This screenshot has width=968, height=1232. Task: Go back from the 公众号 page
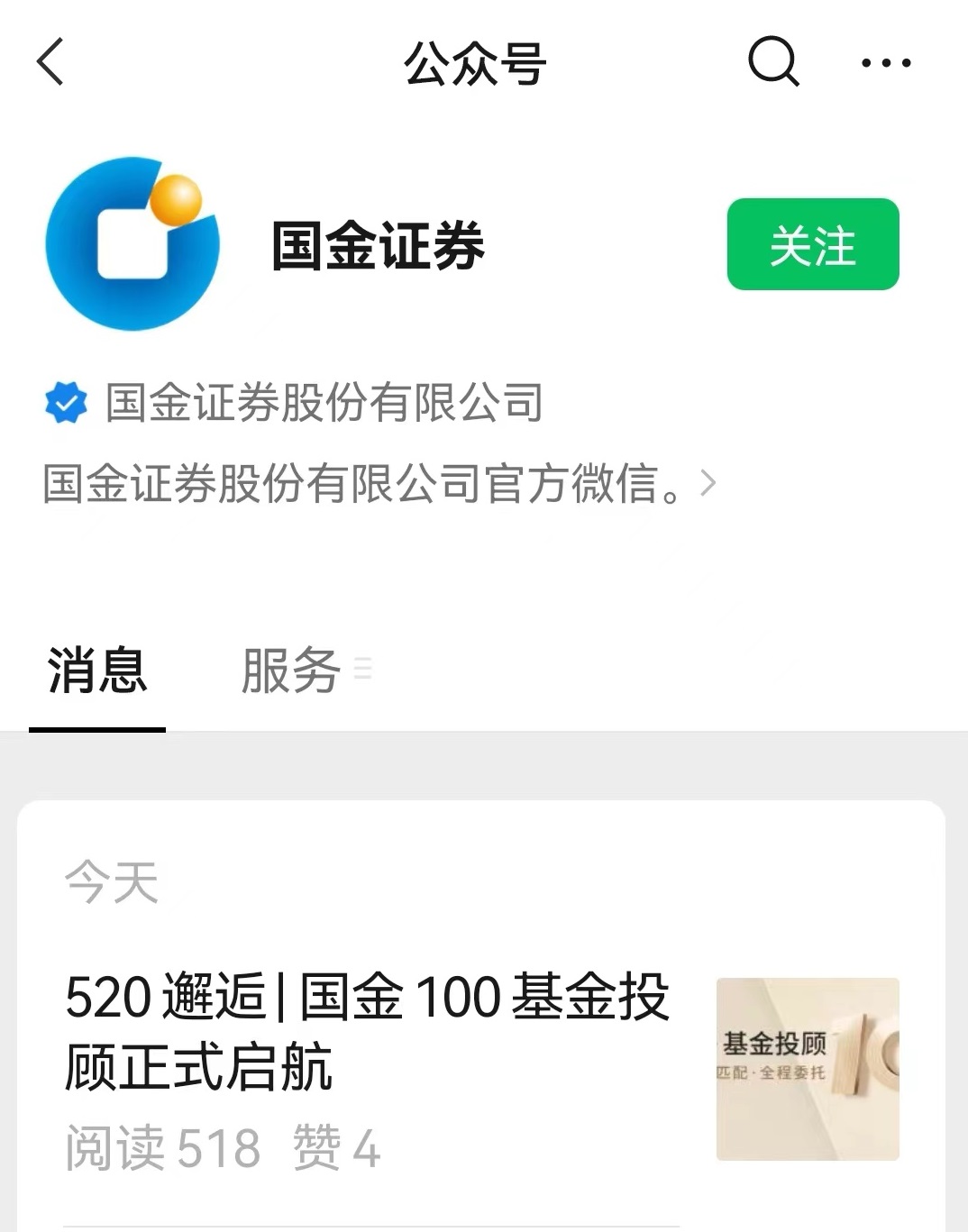51,62
